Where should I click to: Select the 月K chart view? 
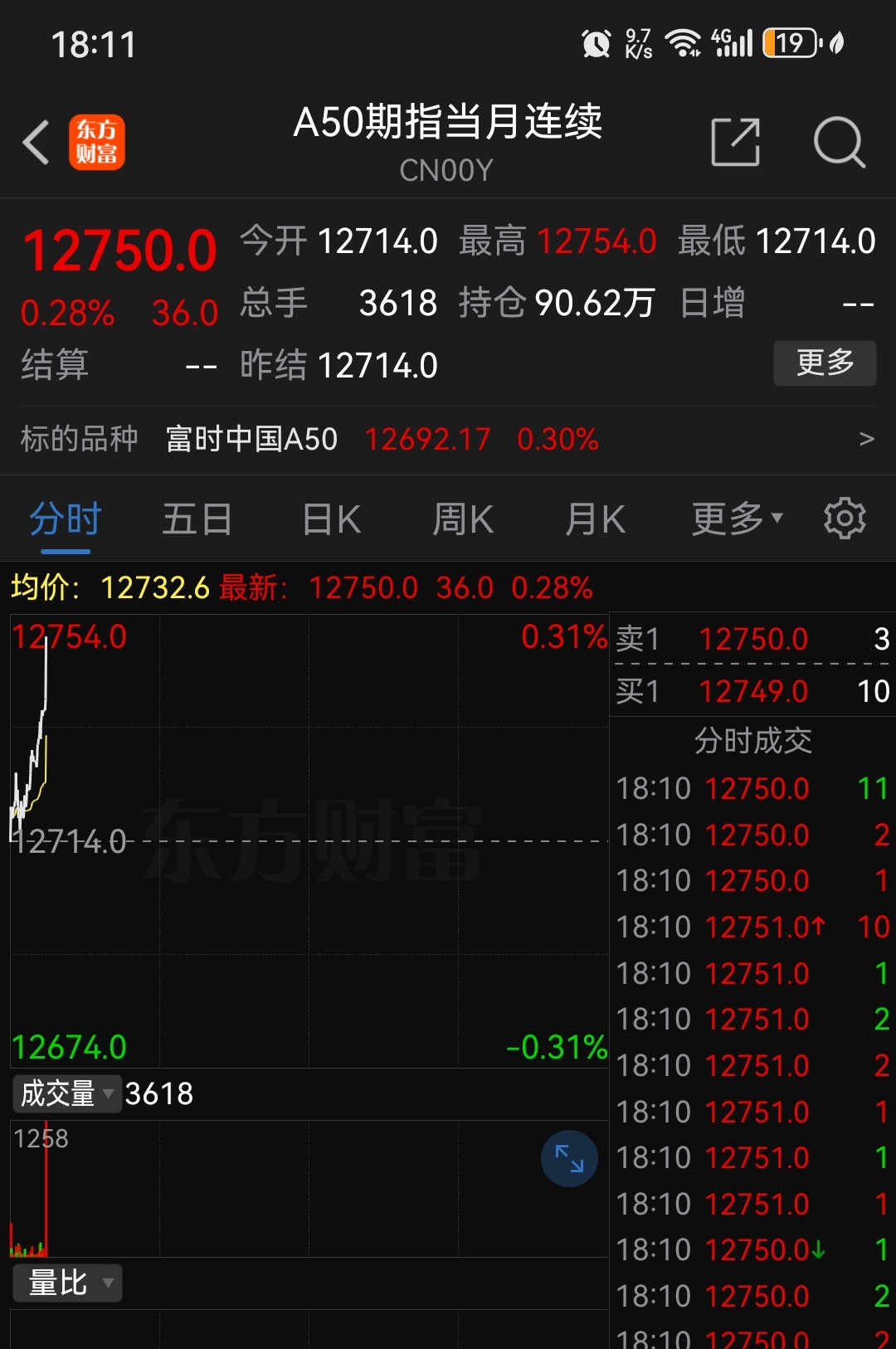(594, 518)
